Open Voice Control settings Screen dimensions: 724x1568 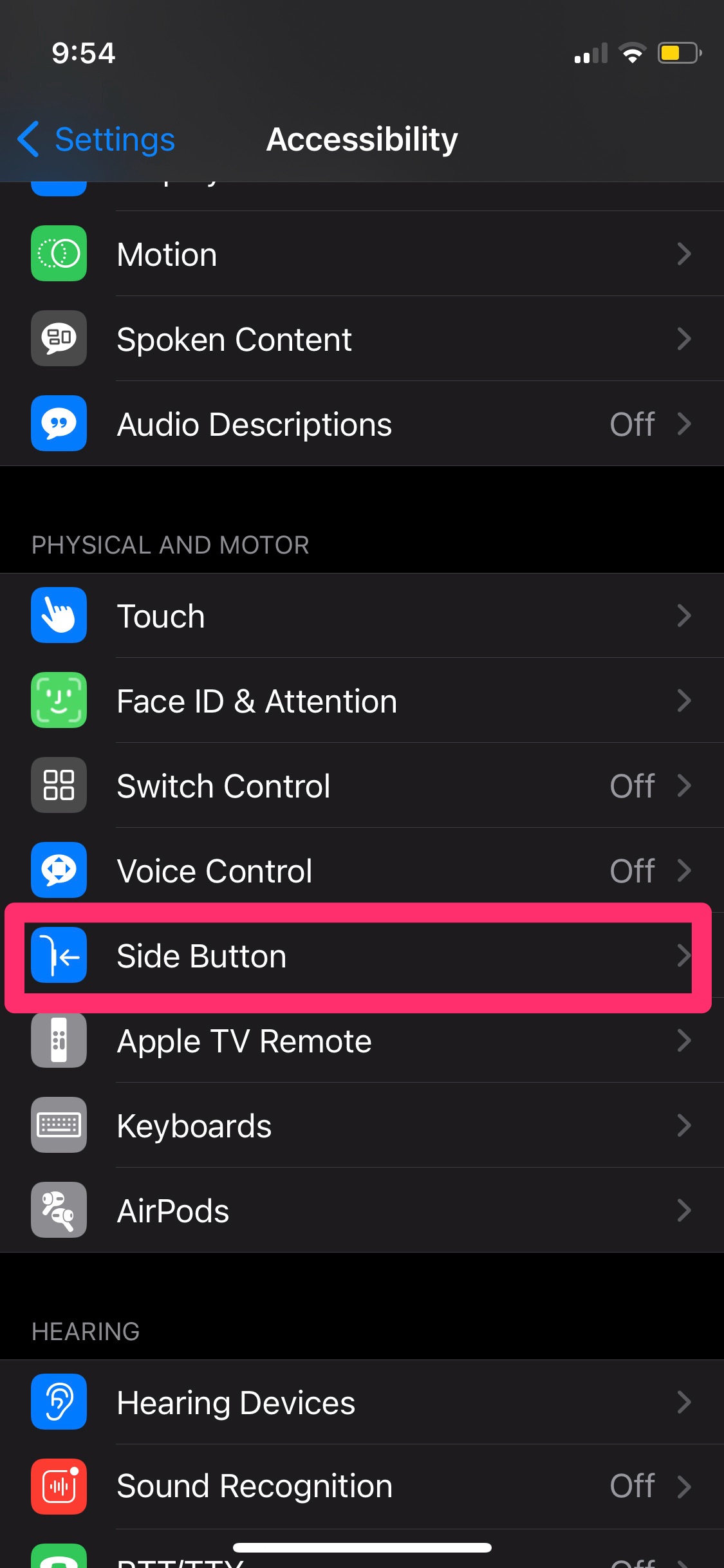(x=360, y=871)
